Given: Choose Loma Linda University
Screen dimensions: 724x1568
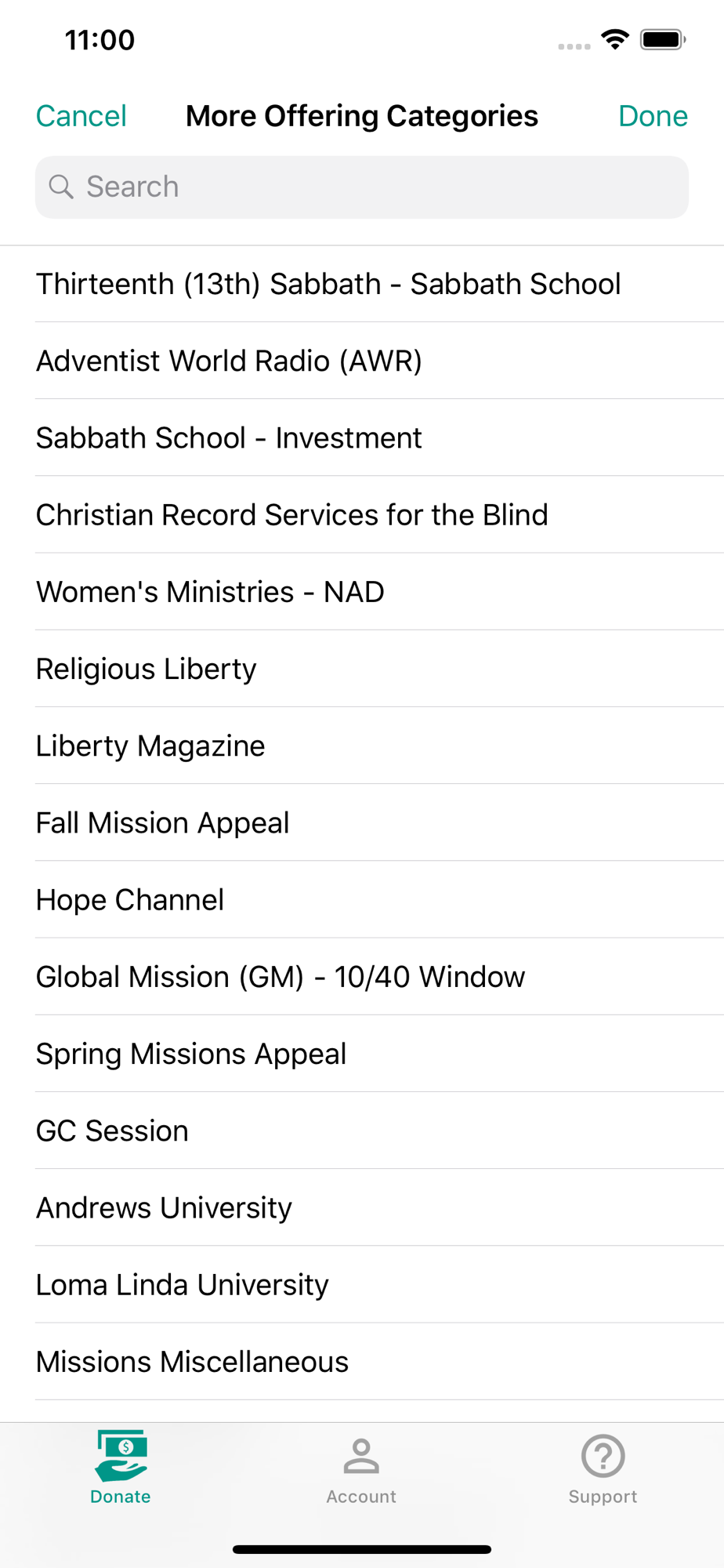Looking at the screenshot, I should 362,1284.
